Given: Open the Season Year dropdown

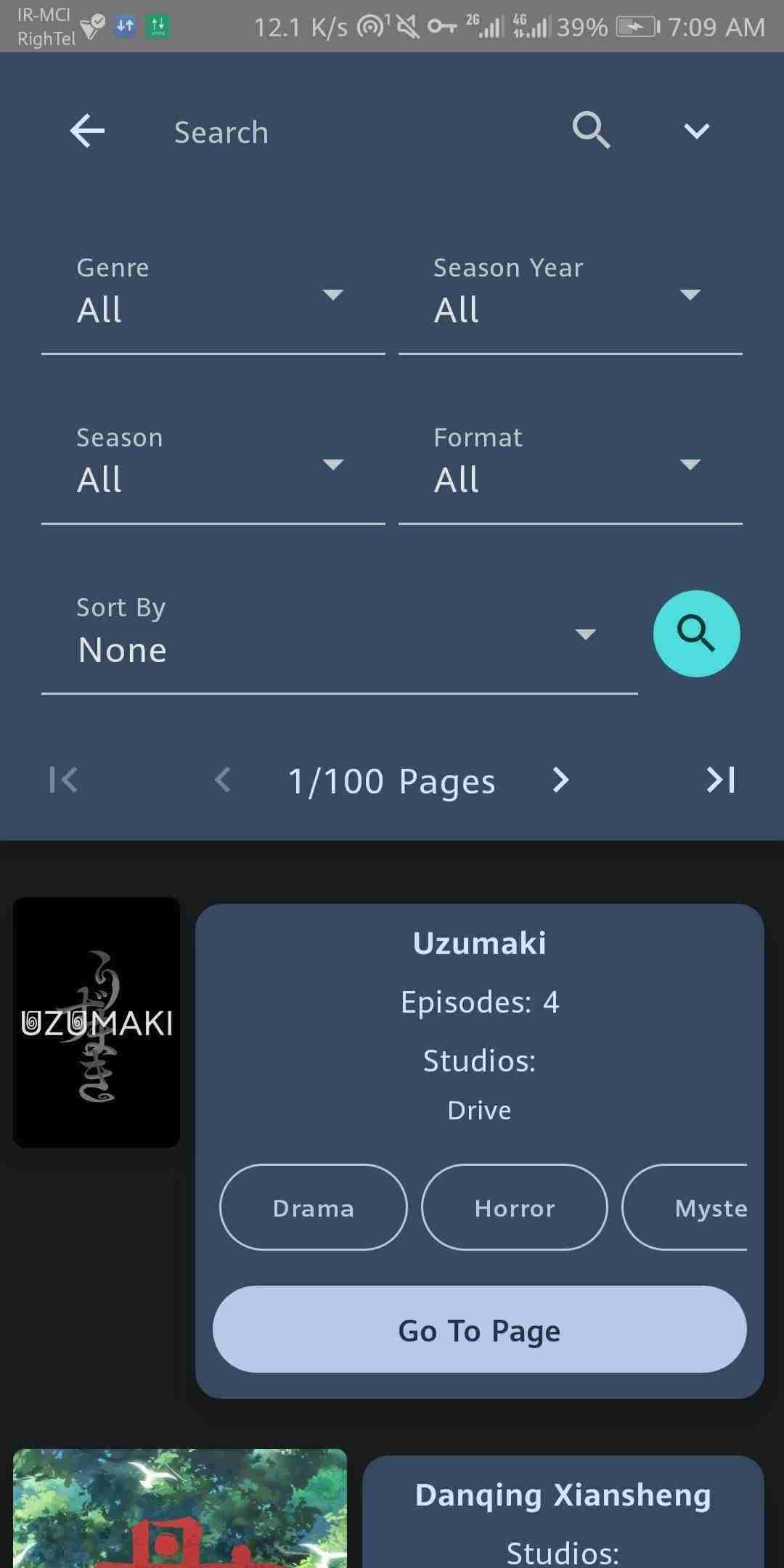Looking at the screenshot, I should 570,309.
